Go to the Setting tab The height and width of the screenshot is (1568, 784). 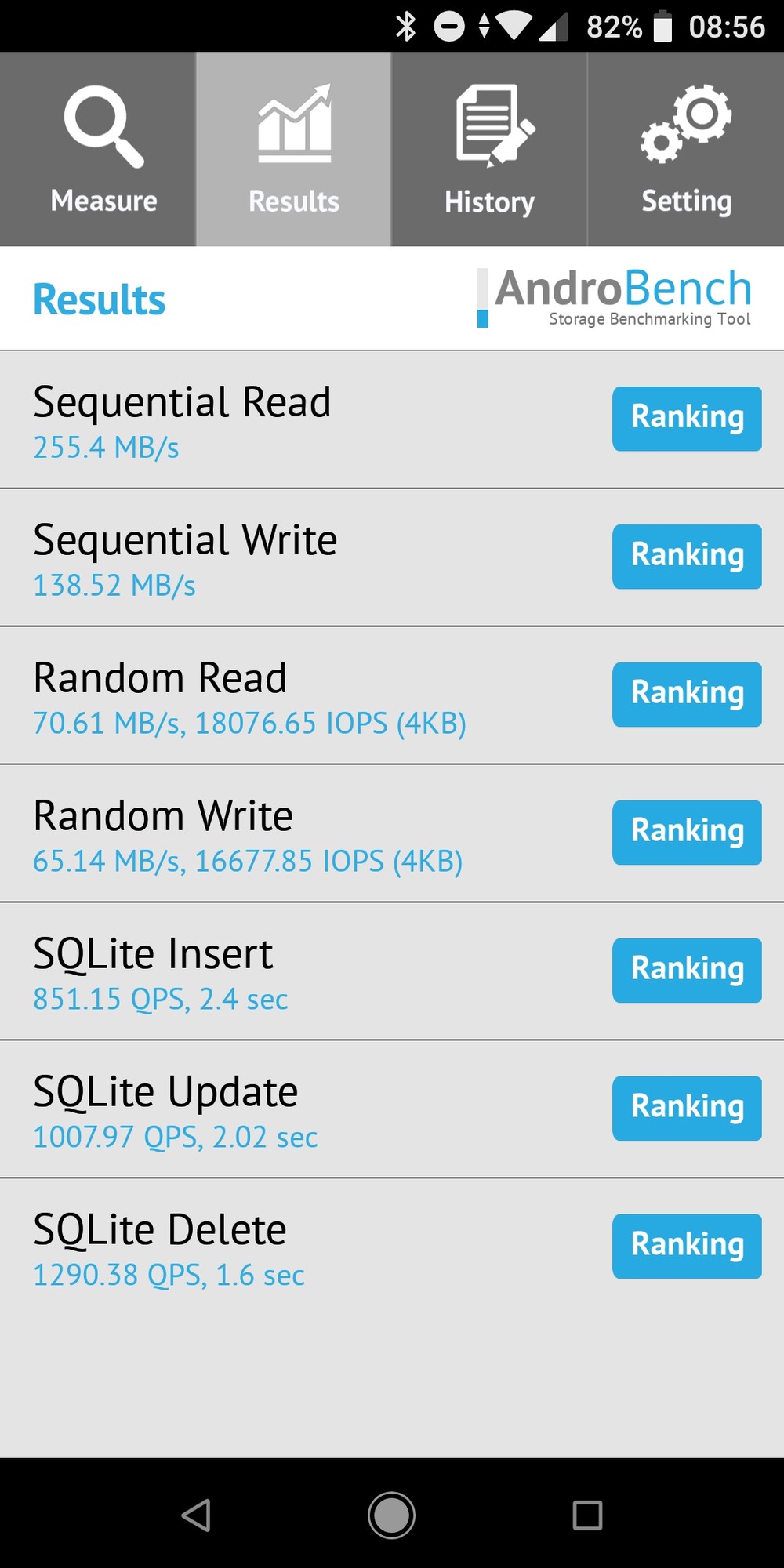click(686, 149)
